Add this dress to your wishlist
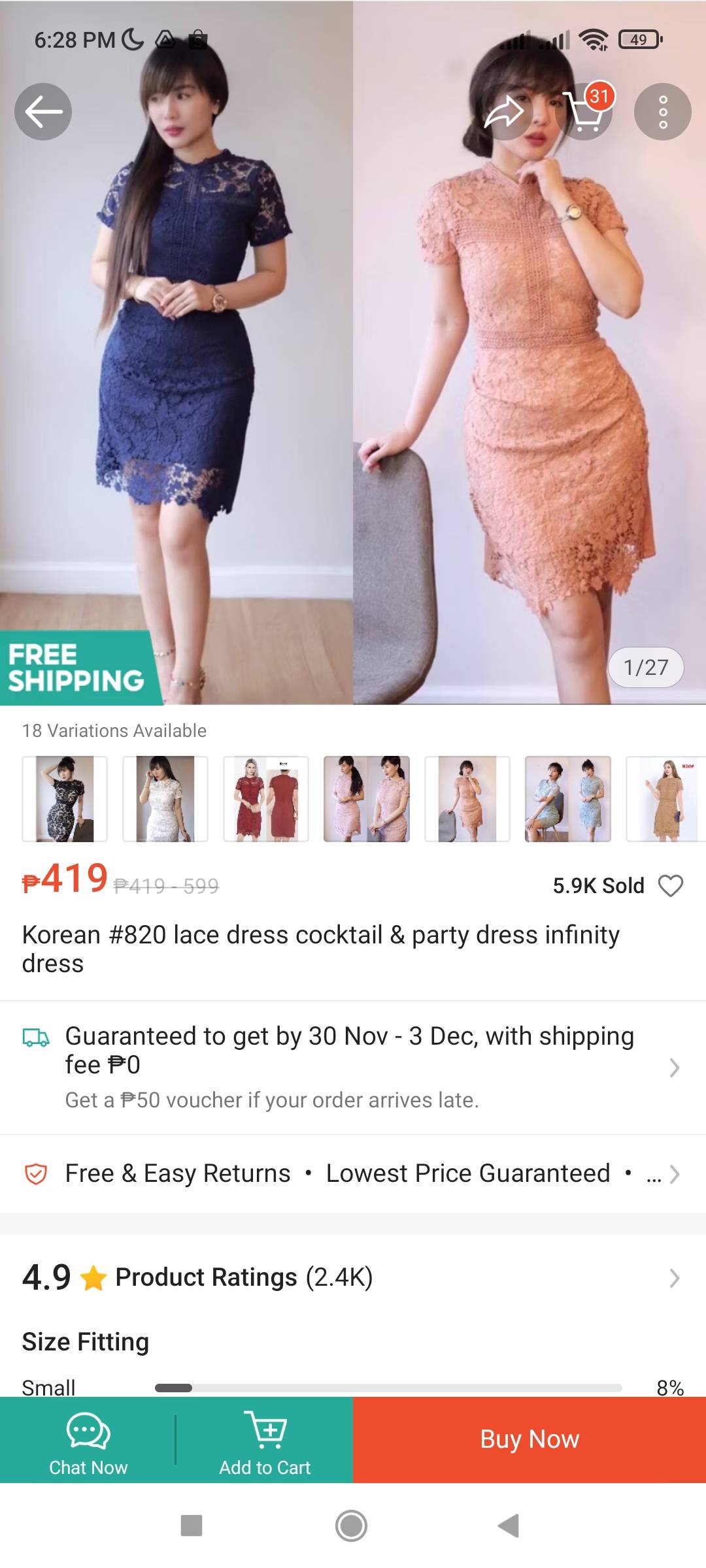Image resolution: width=706 pixels, height=1568 pixels. coord(670,885)
